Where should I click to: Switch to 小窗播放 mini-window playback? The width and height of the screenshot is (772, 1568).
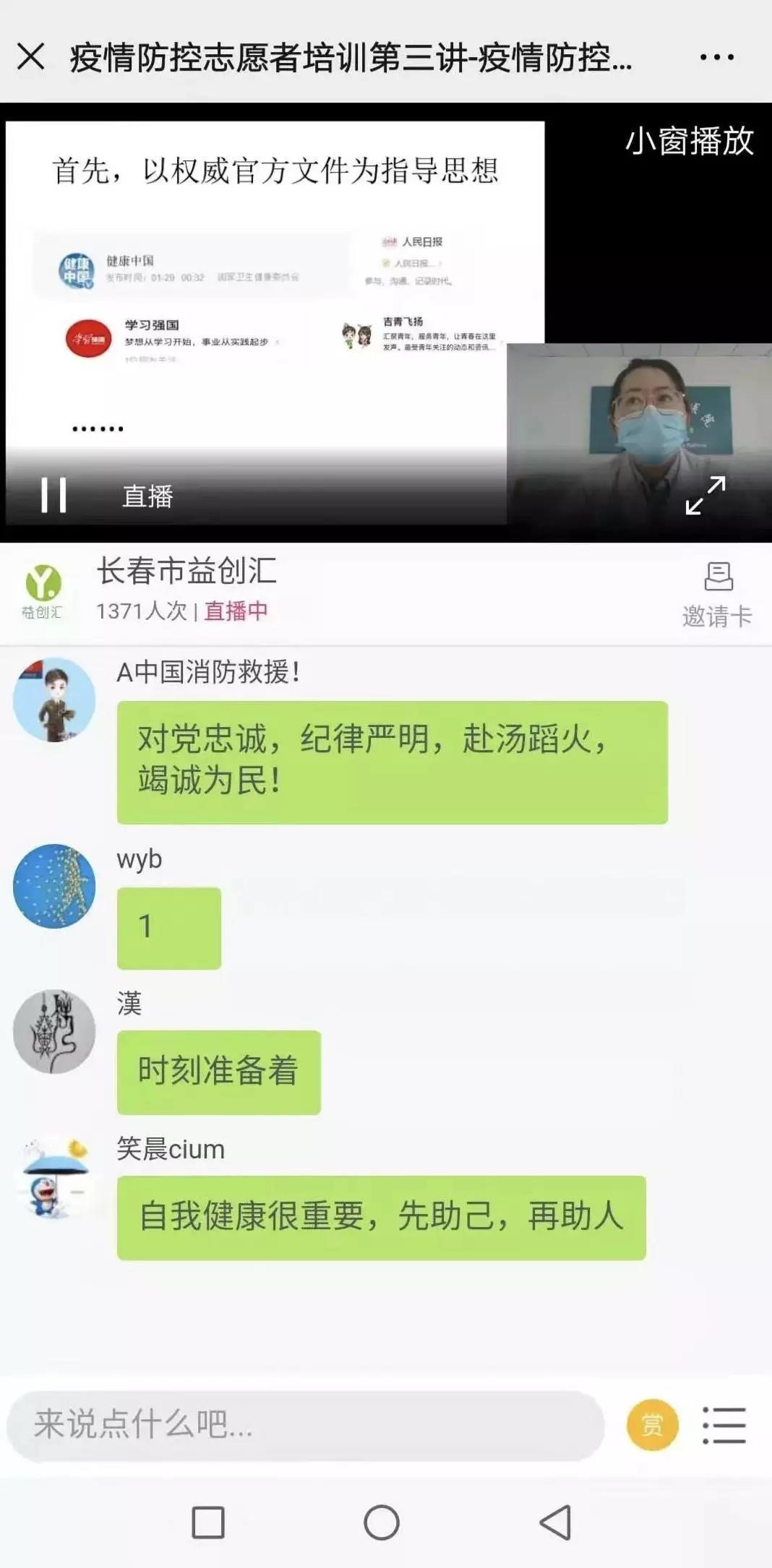(690, 141)
